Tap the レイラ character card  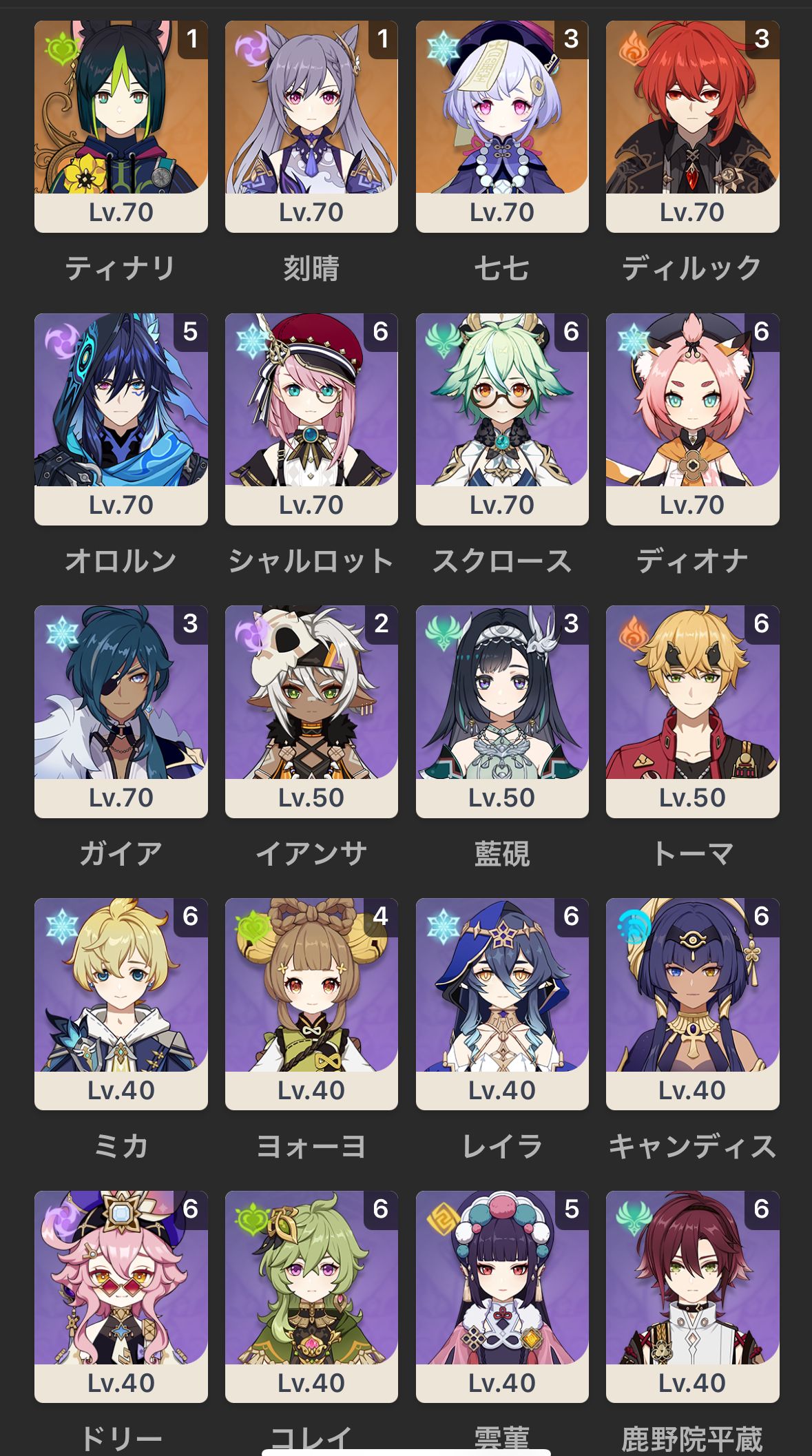tap(502, 1003)
